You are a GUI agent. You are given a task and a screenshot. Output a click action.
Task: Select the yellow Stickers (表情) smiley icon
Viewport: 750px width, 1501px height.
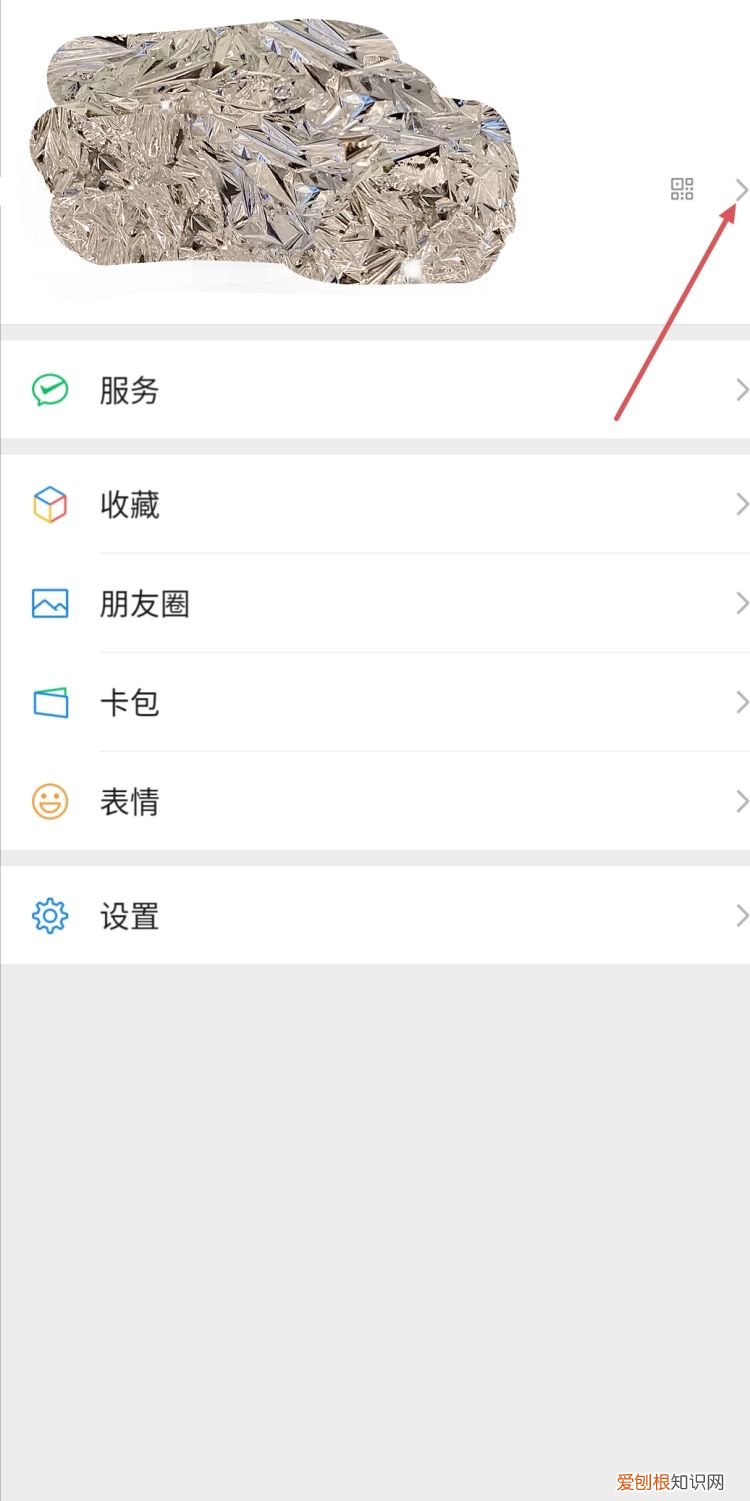[x=50, y=801]
